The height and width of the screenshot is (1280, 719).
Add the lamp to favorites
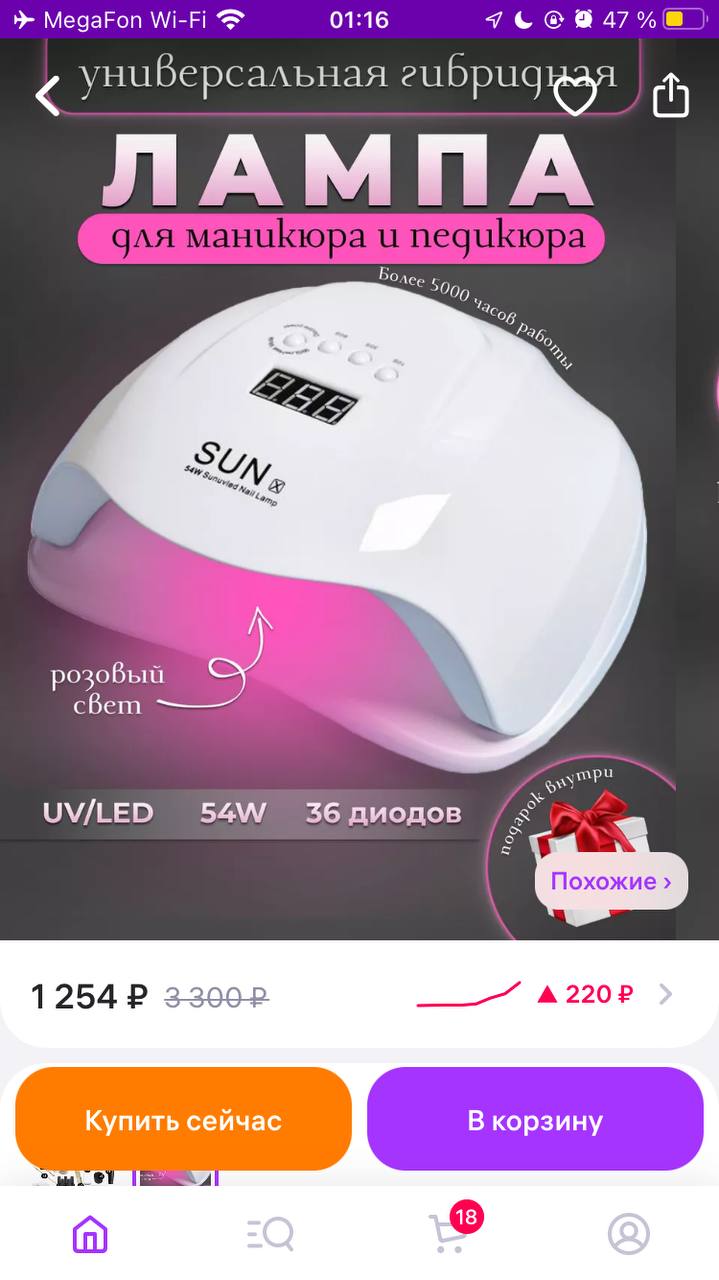(575, 96)
